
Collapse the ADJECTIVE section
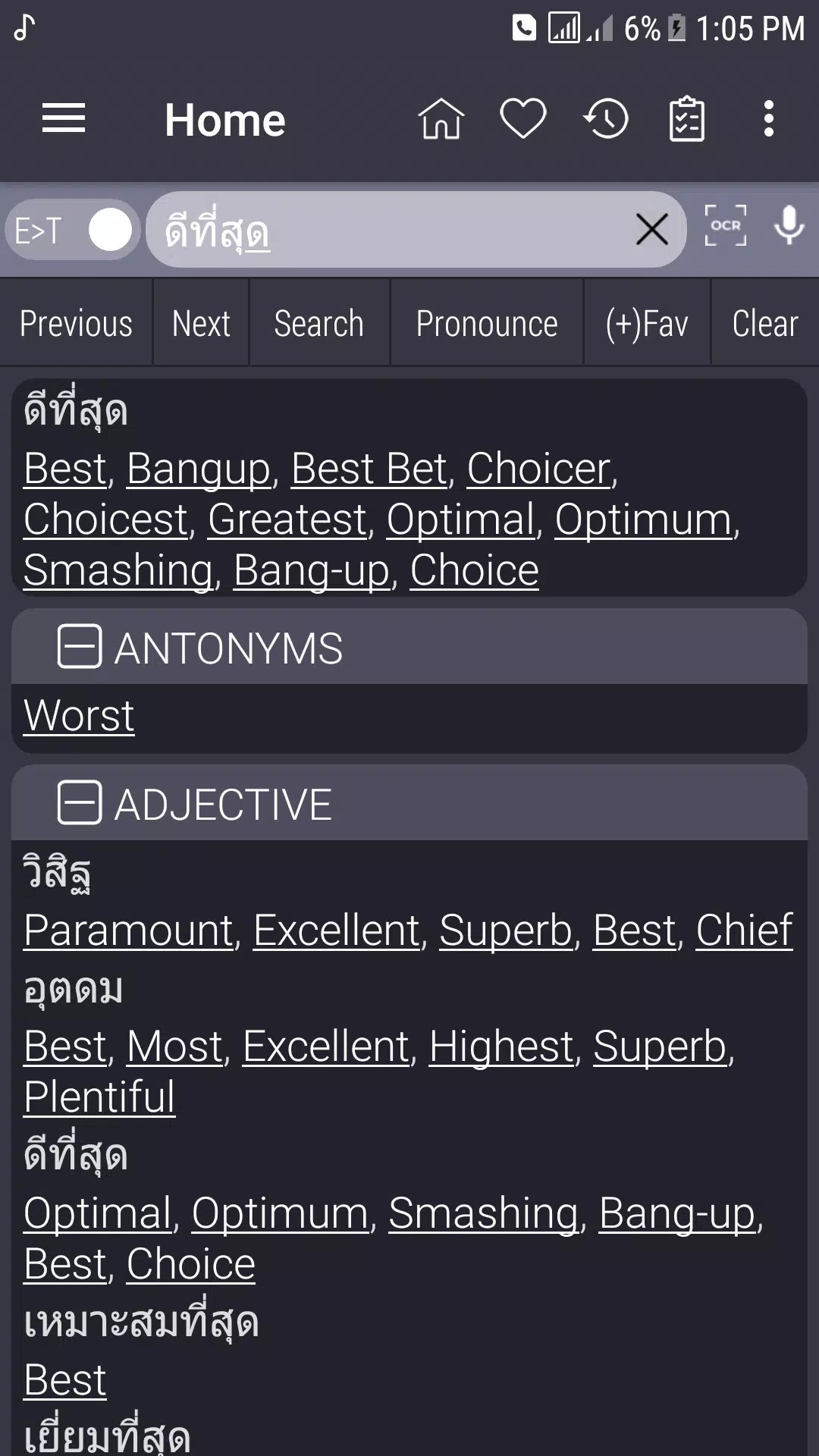pyautogui.click(x=80, y=803)
